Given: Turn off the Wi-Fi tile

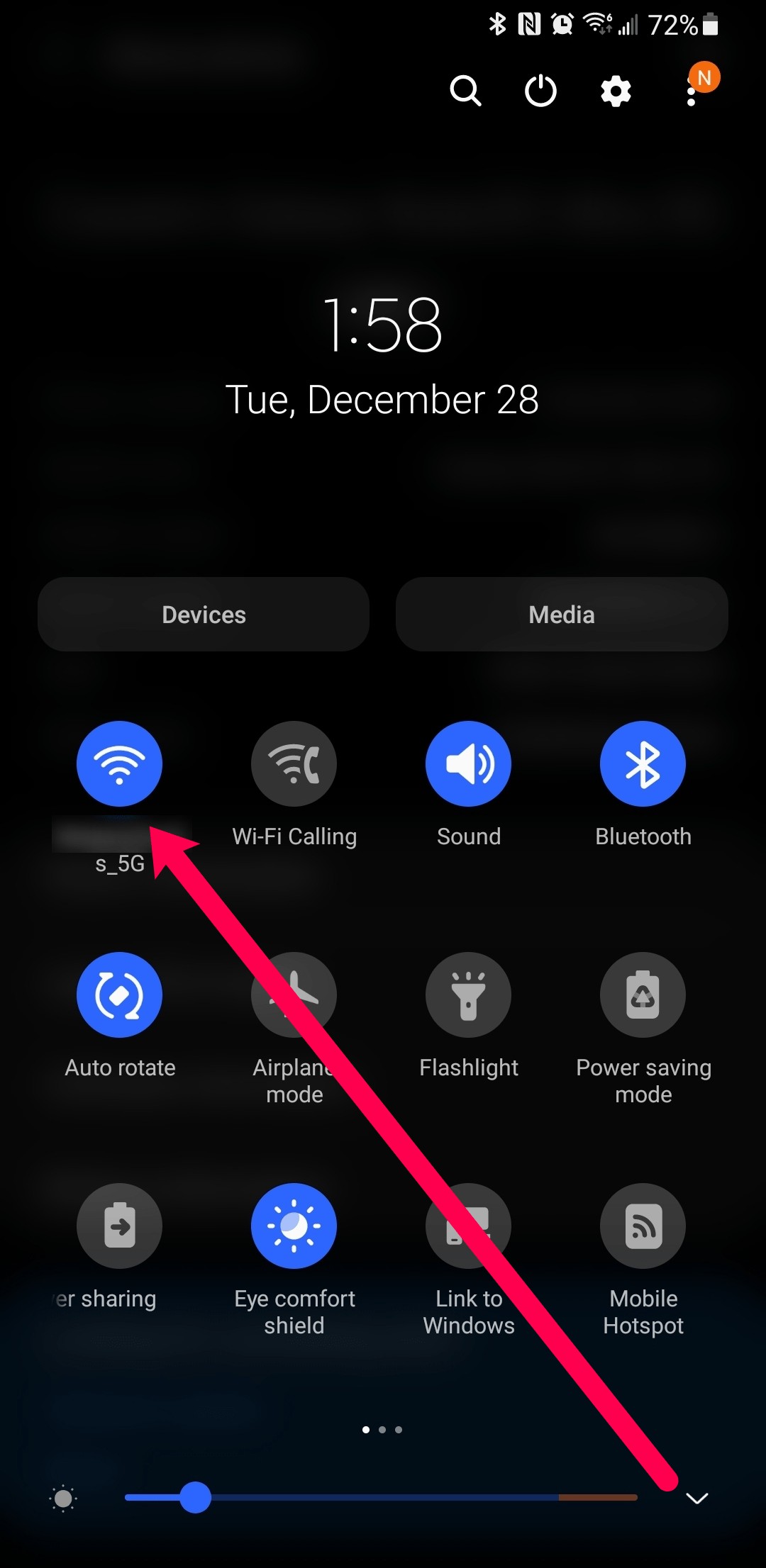Looking at the screenshot, I should pyautogui.click(x=119, y=763).
